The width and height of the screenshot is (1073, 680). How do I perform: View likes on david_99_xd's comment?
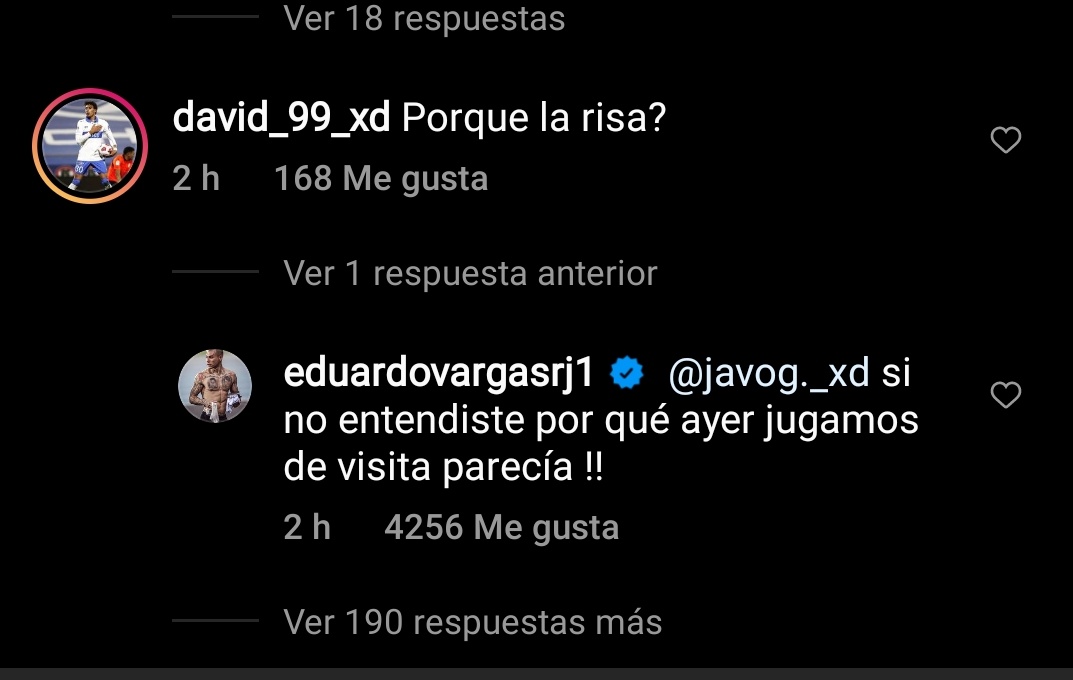[x=380, y=179]
